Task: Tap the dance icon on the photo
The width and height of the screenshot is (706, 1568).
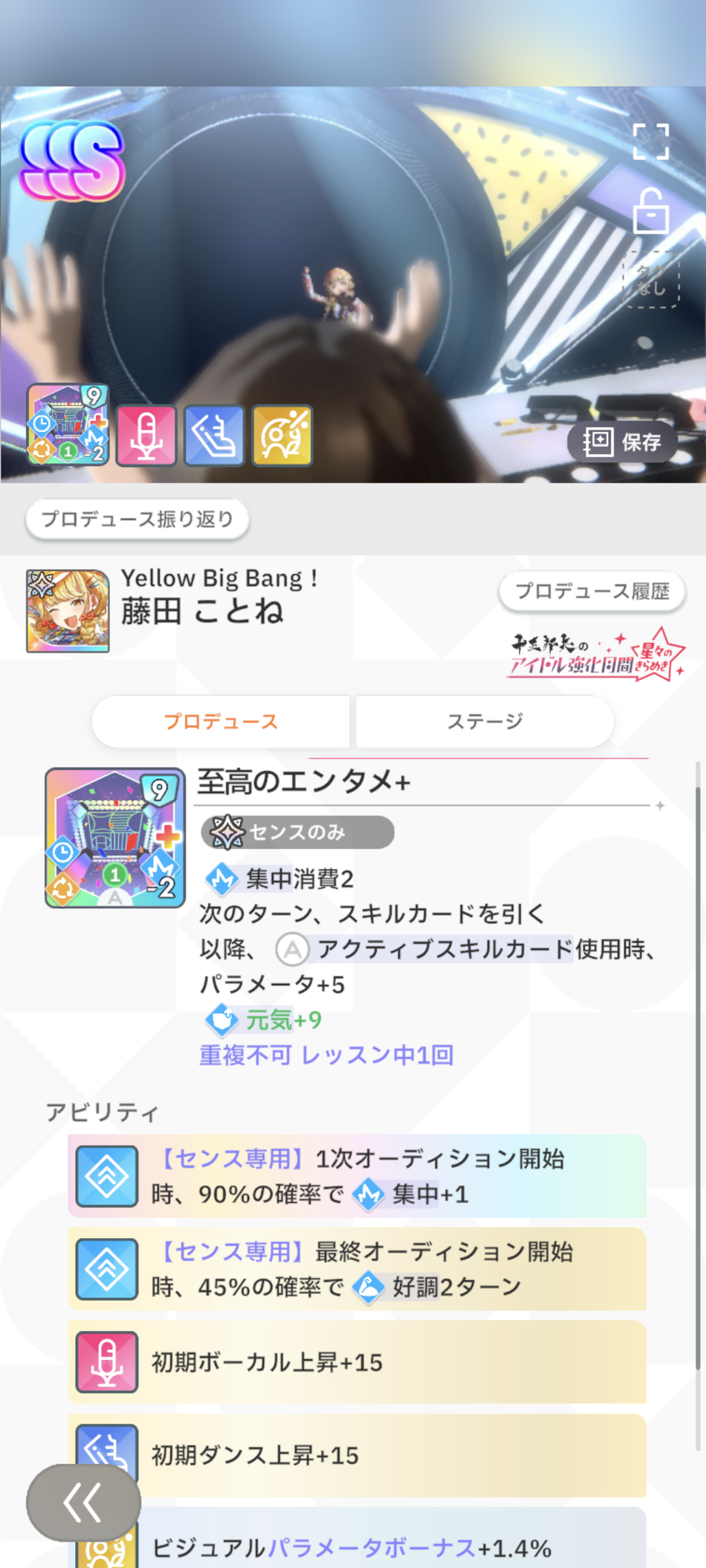Action: tap(214, 435)
